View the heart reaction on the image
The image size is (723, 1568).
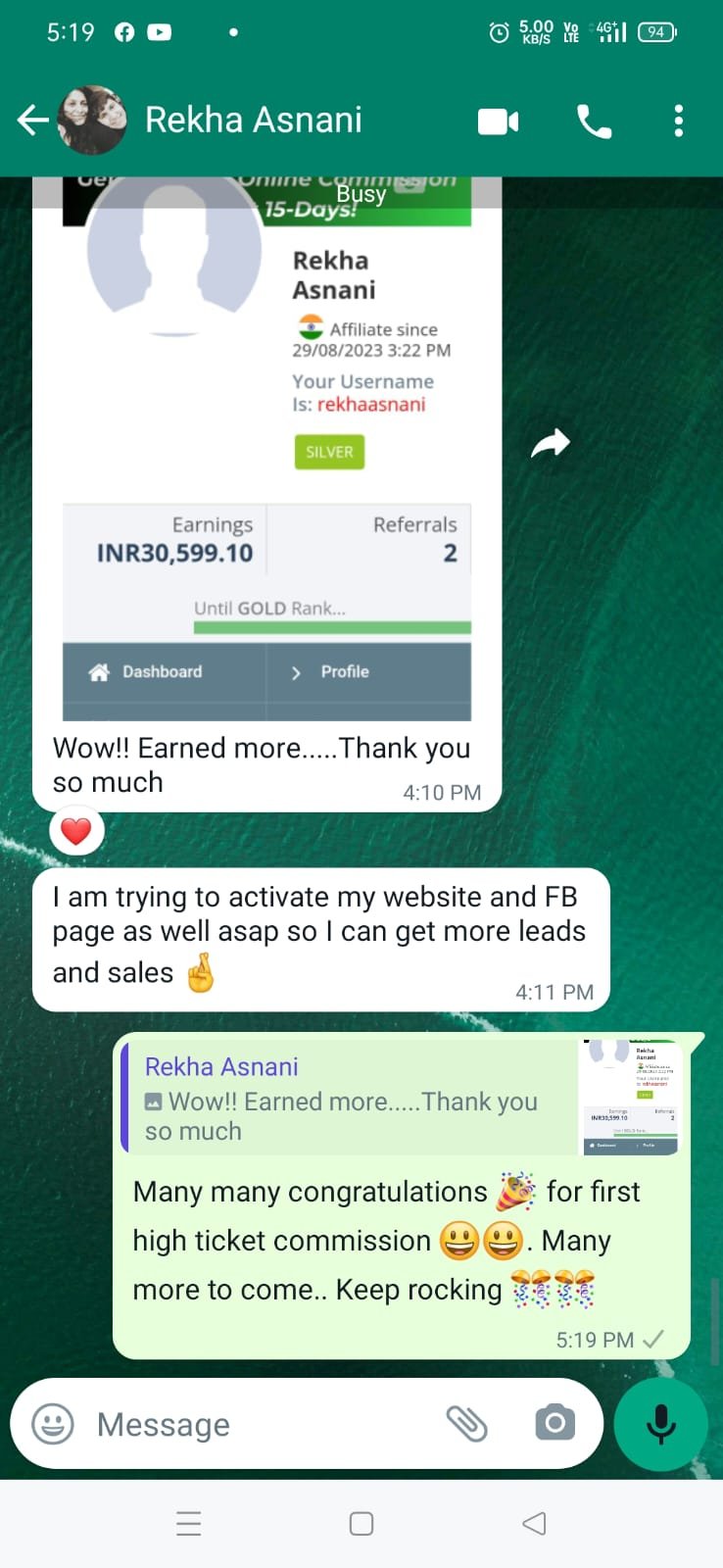click(x=76, y=831)
